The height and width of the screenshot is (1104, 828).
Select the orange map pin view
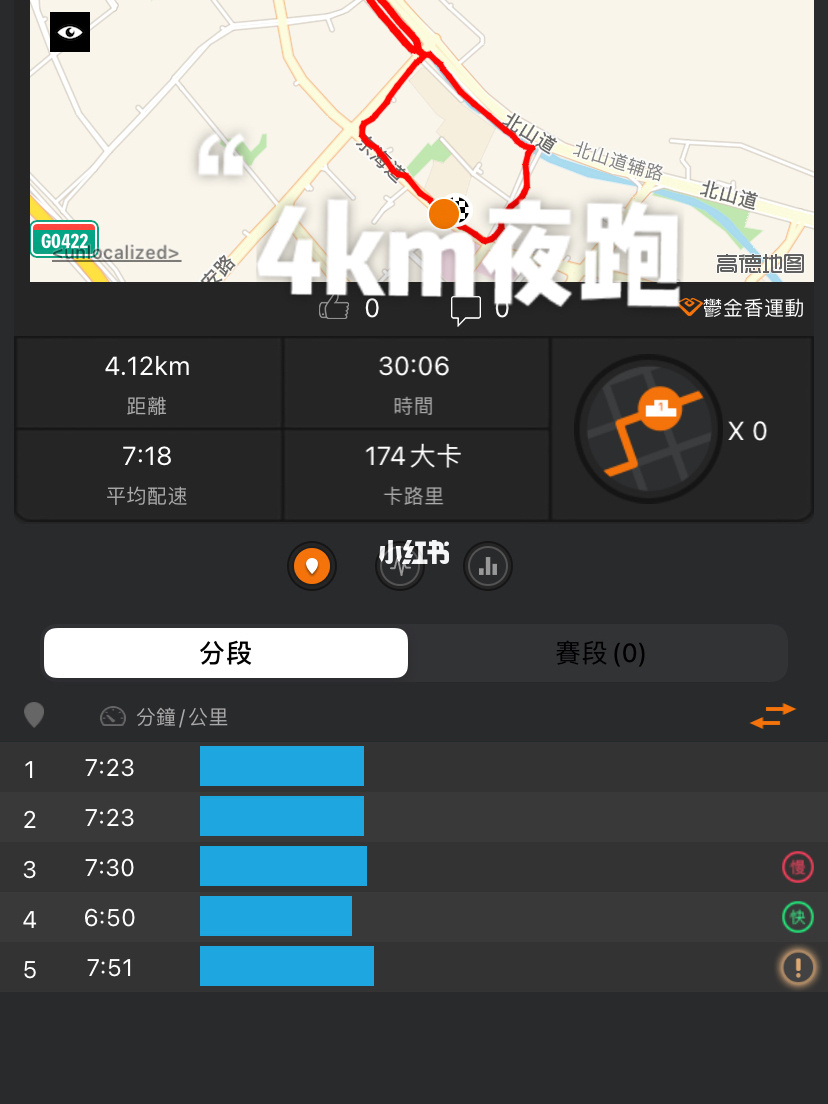click(x=312, y=567)
